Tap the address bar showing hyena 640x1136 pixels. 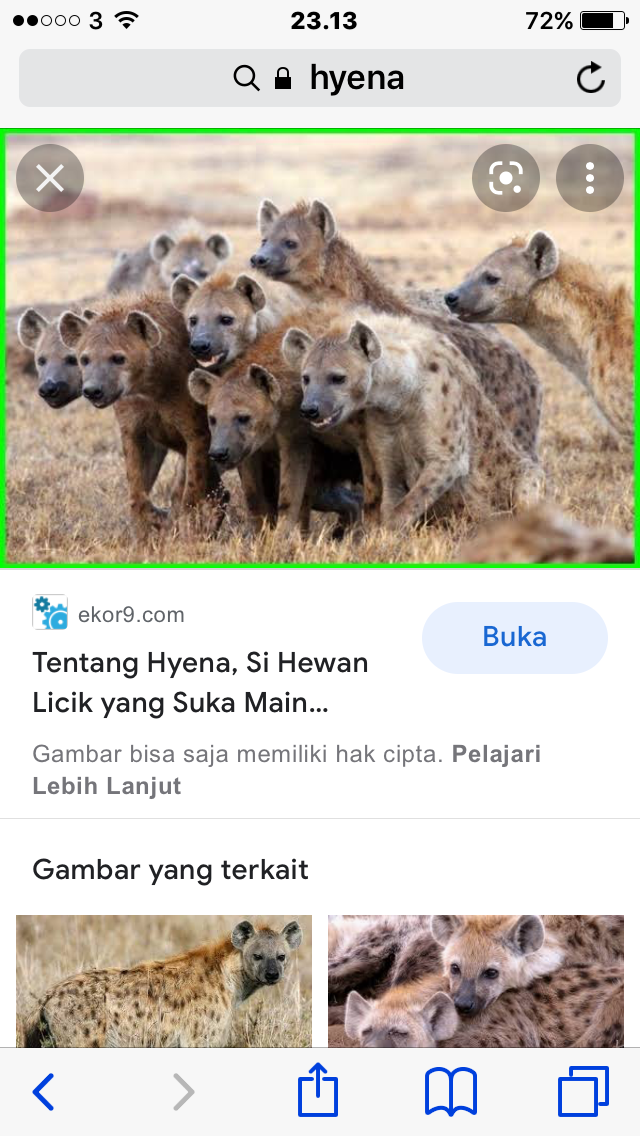[x=318, y=78]
